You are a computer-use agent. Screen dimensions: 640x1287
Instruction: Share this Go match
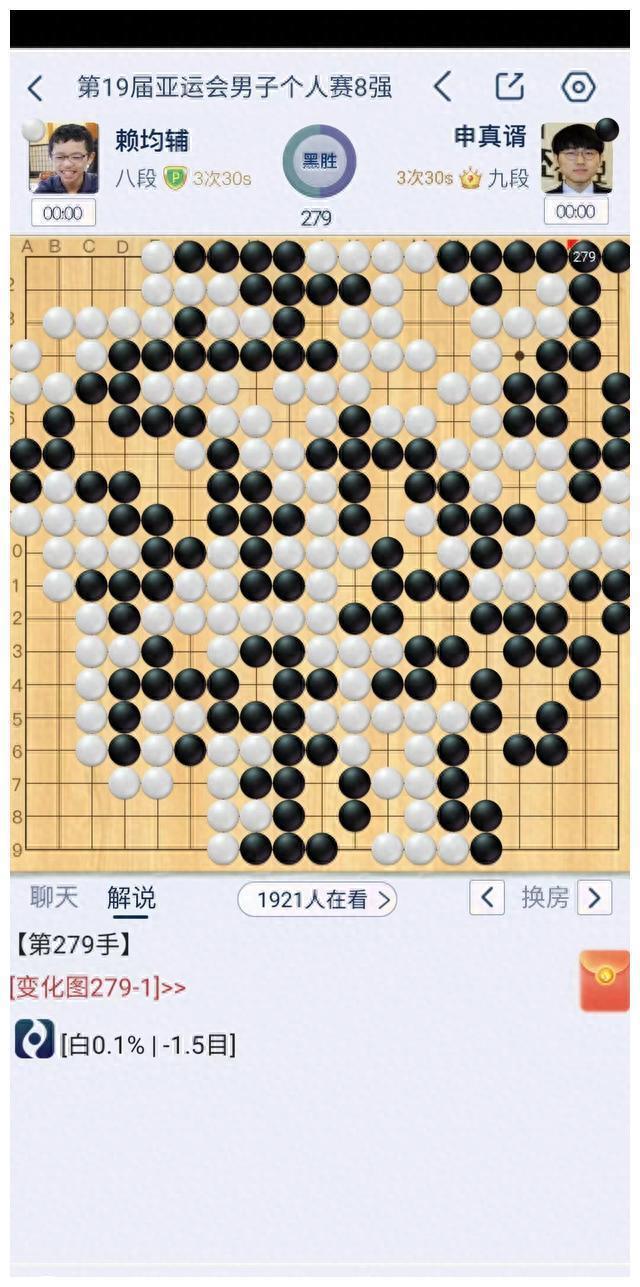[509, 87]
